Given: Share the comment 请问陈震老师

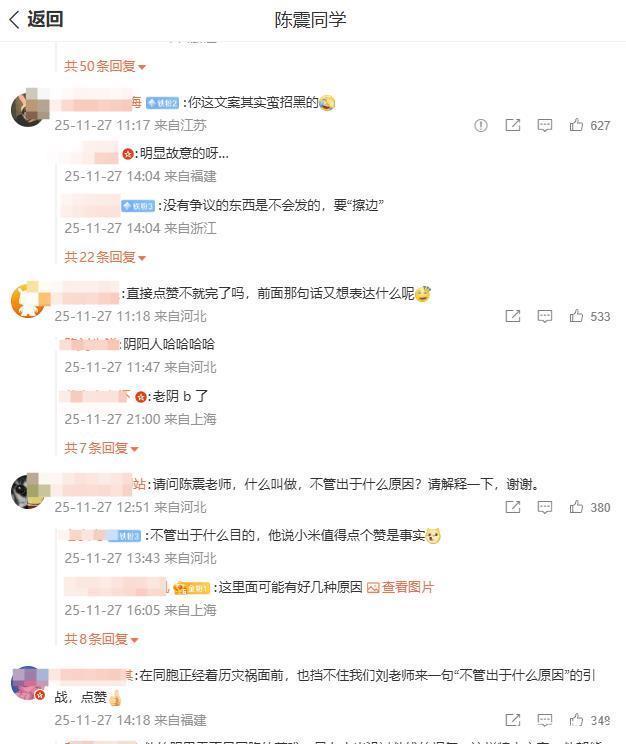Looking at the screenshot, I should click(513, 508).
